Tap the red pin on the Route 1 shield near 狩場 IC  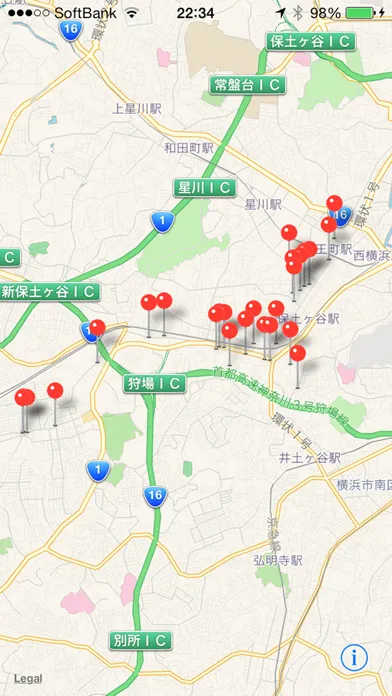pyautogui.click(x=97, y=328)
